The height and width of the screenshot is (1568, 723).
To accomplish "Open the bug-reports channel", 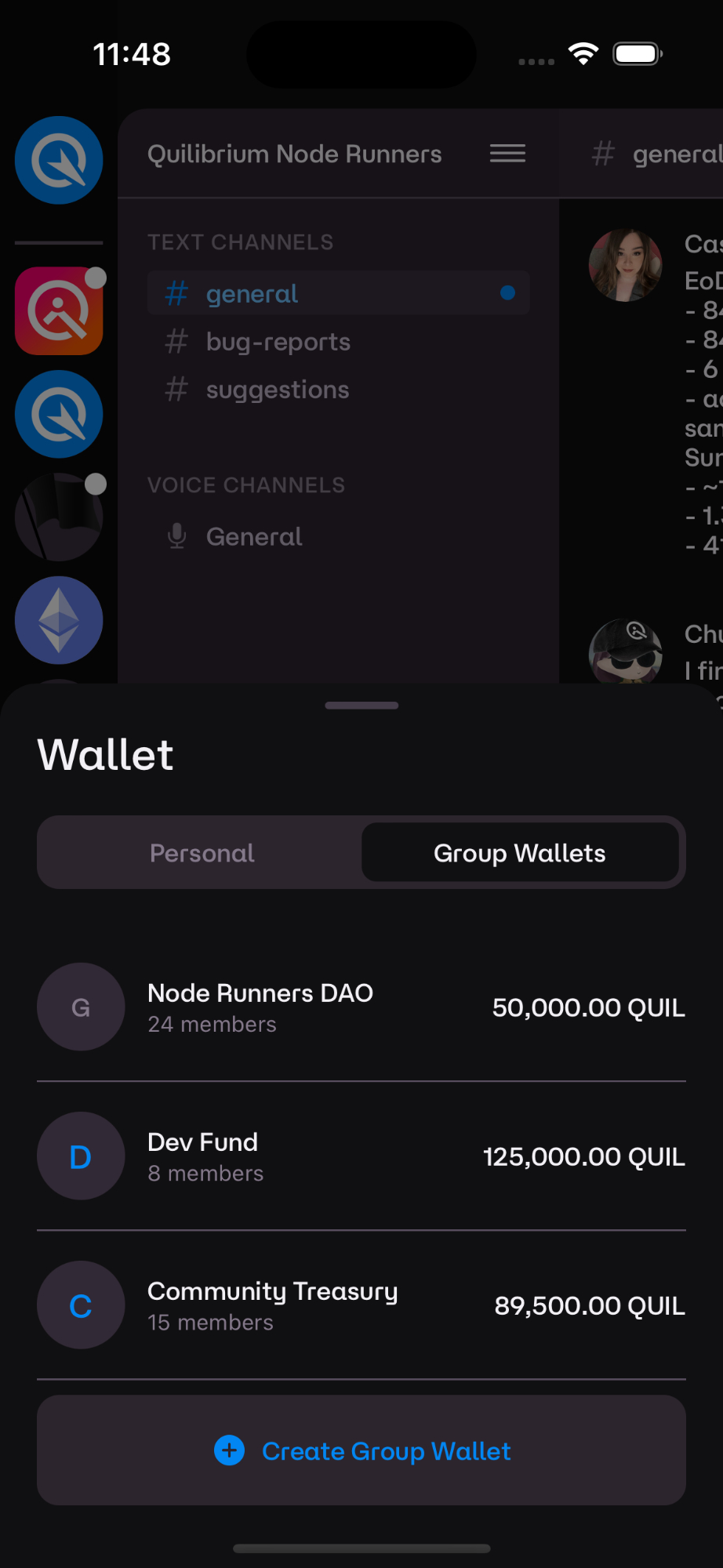I will (278, 342).
